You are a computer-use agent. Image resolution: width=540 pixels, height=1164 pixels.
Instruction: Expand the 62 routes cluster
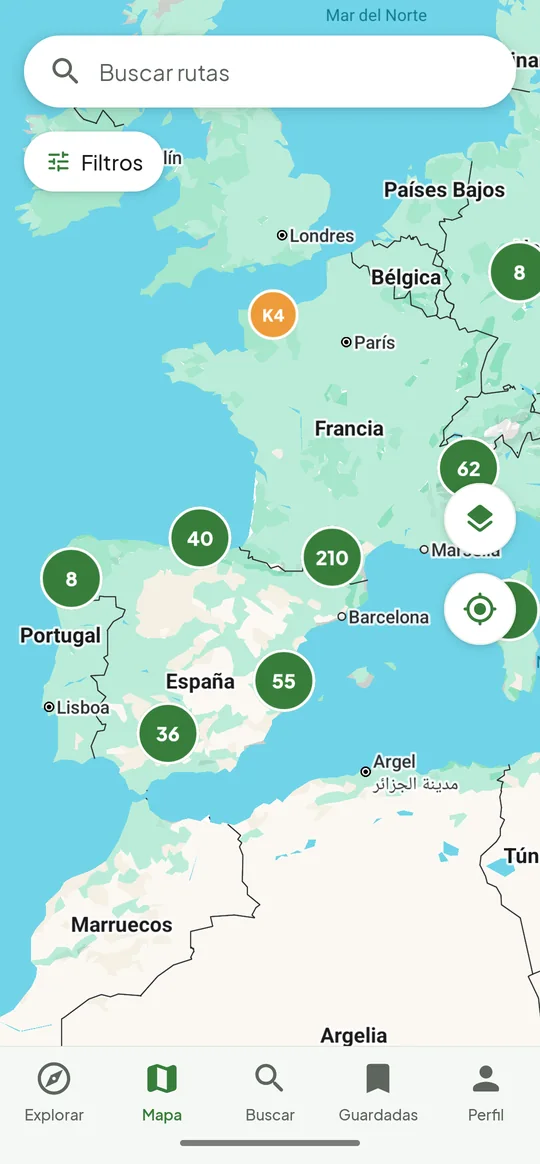468,468
